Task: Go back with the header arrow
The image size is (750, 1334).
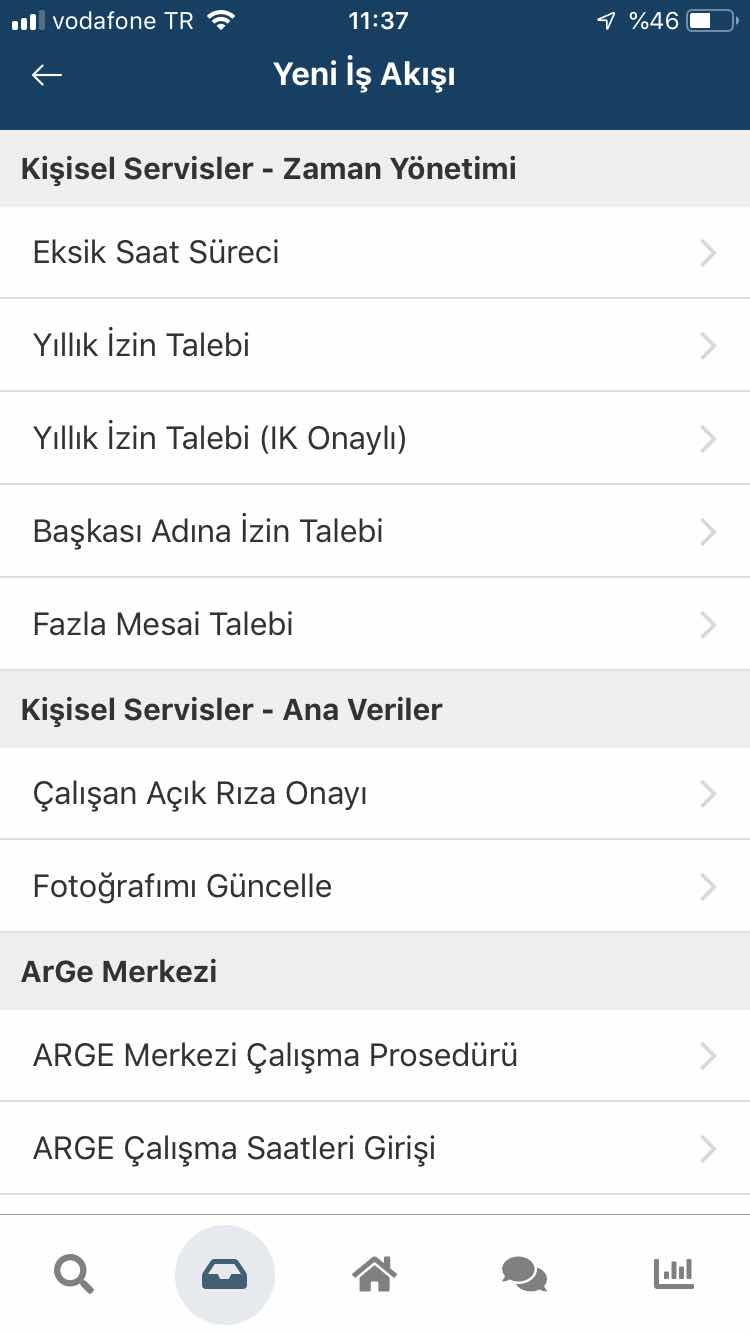Action: (47, 75)
